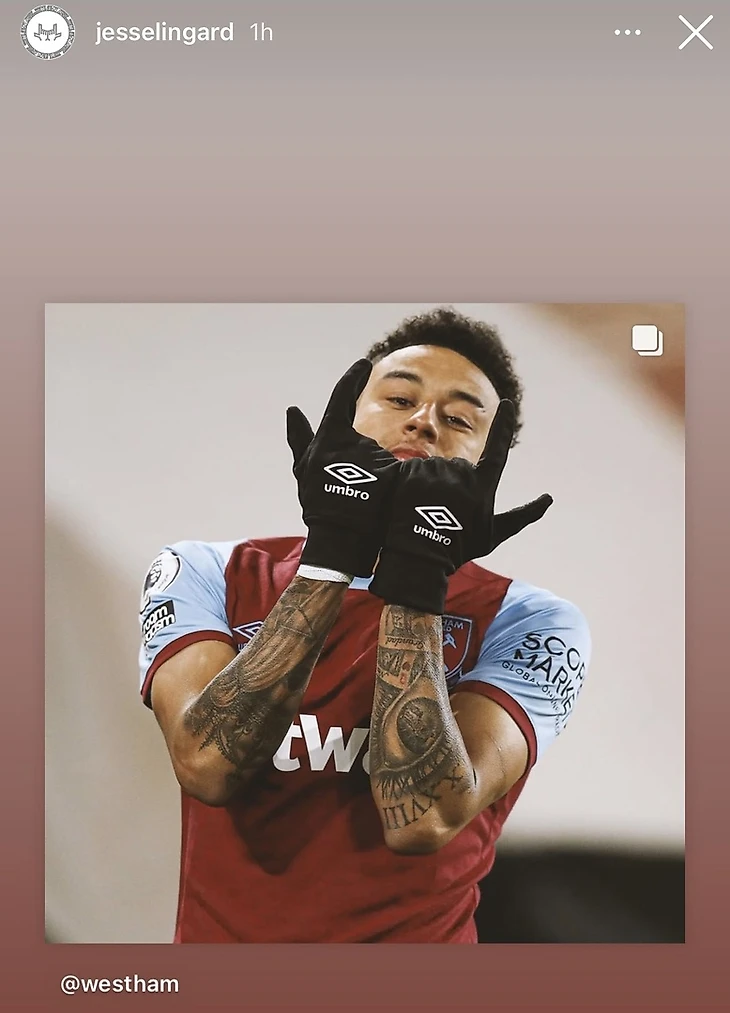This screenshot has width=730, height=1013.
Task: Open the shared West Ham post
Action: click(x=365, y=622)
